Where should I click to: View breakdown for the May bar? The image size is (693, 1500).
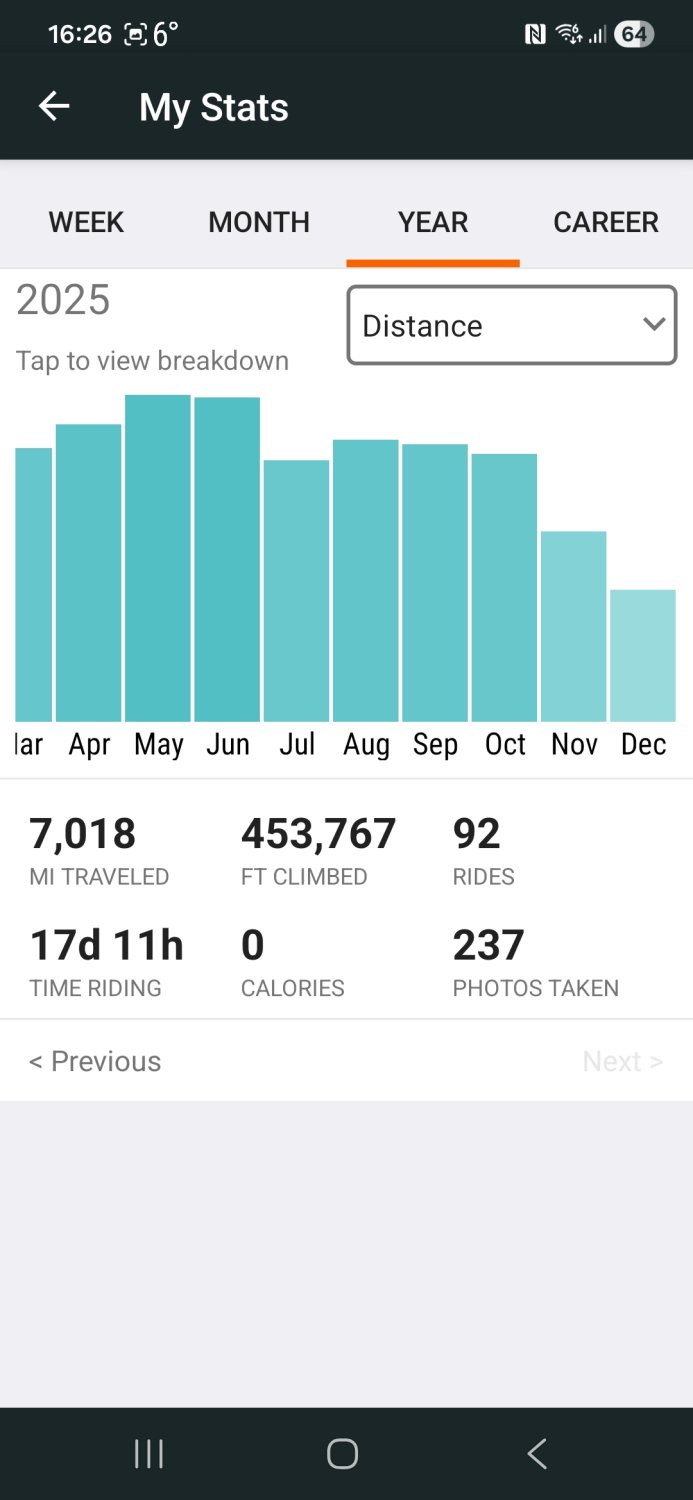[x=158, y=558]
